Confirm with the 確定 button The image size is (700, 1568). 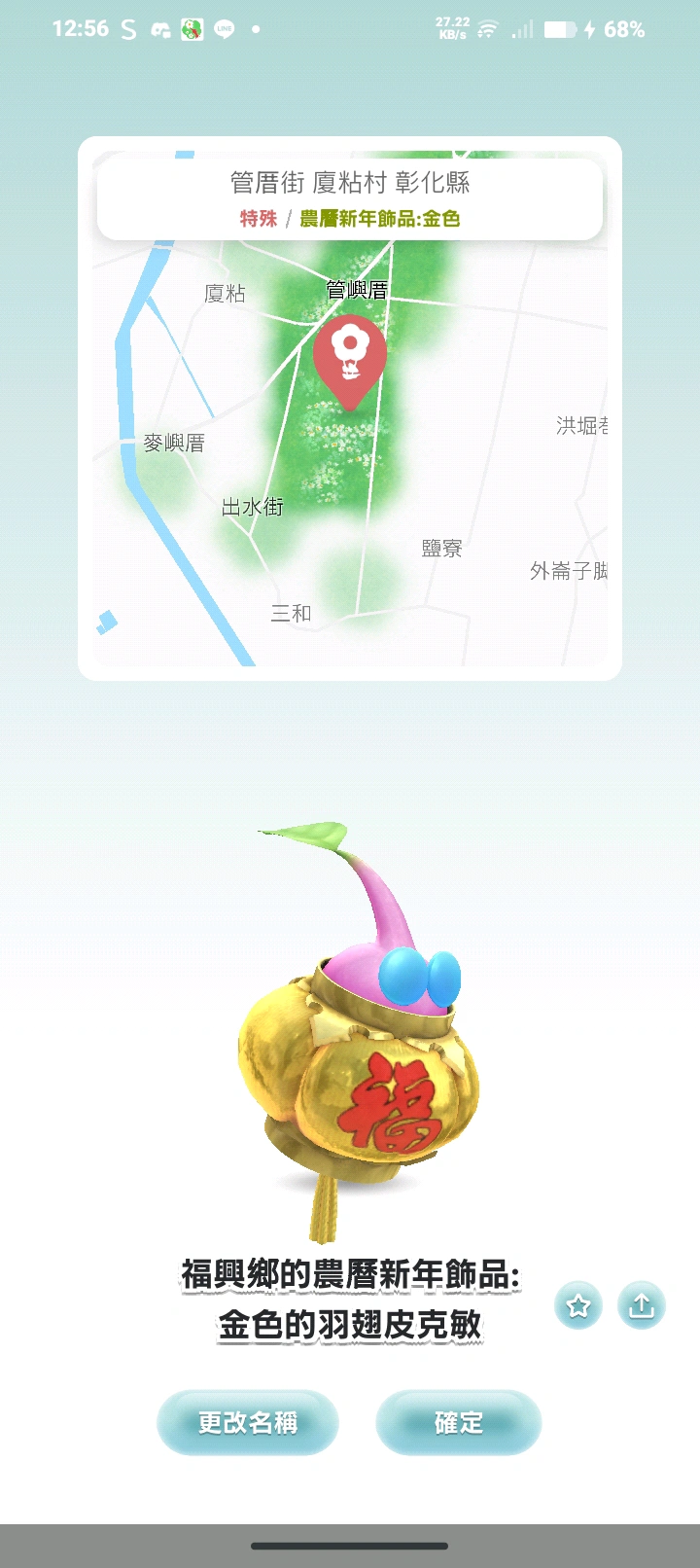tap(458, 1423)
